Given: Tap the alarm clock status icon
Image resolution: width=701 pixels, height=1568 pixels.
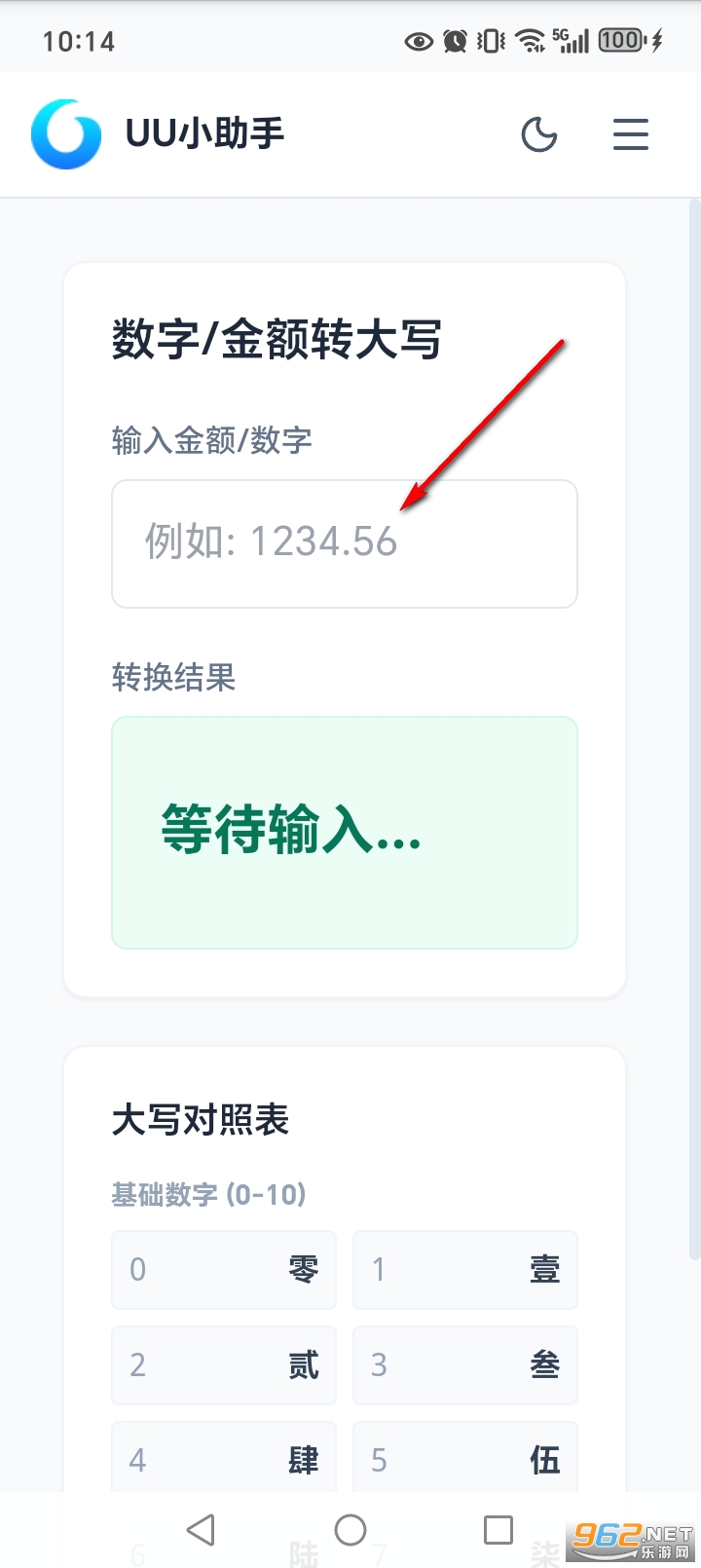Looking at the screenshot, I should tap(454, 40).
